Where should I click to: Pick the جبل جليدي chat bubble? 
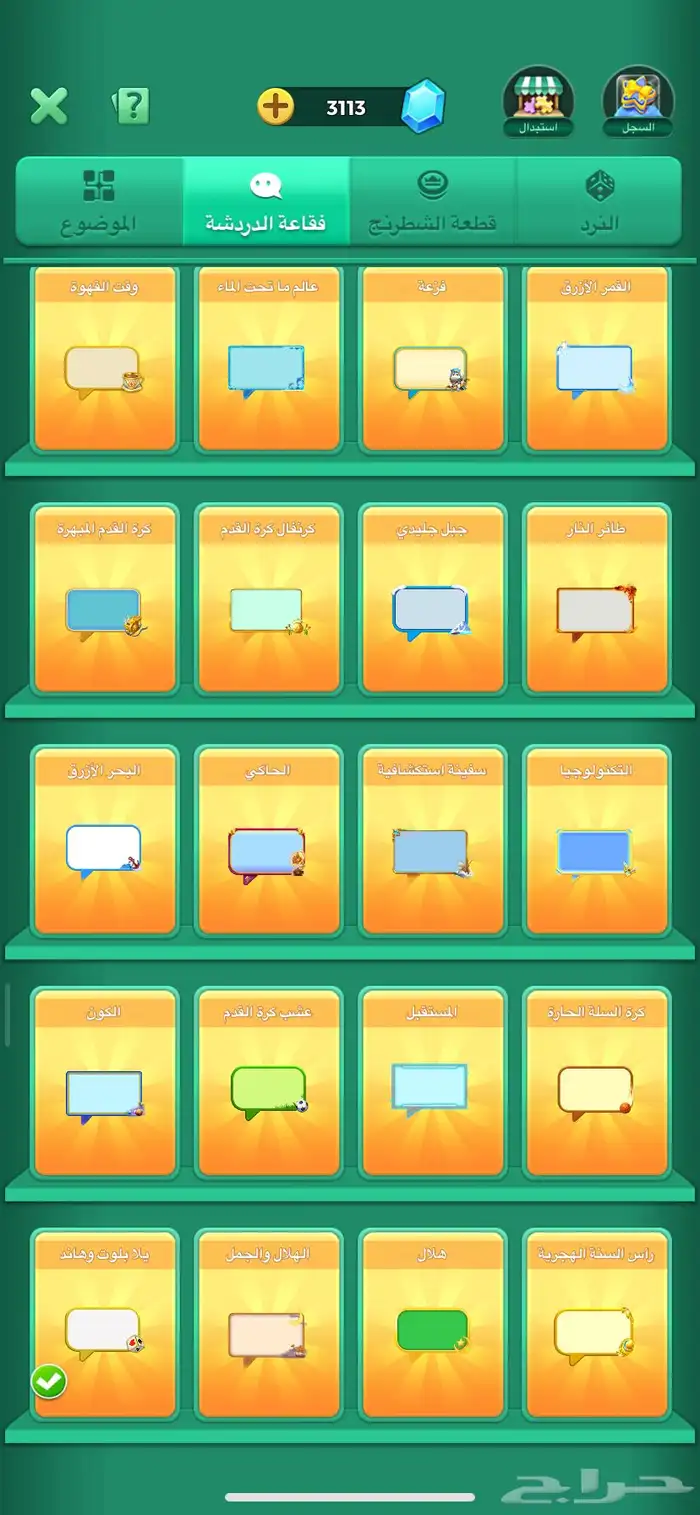[x=432, y=599]
